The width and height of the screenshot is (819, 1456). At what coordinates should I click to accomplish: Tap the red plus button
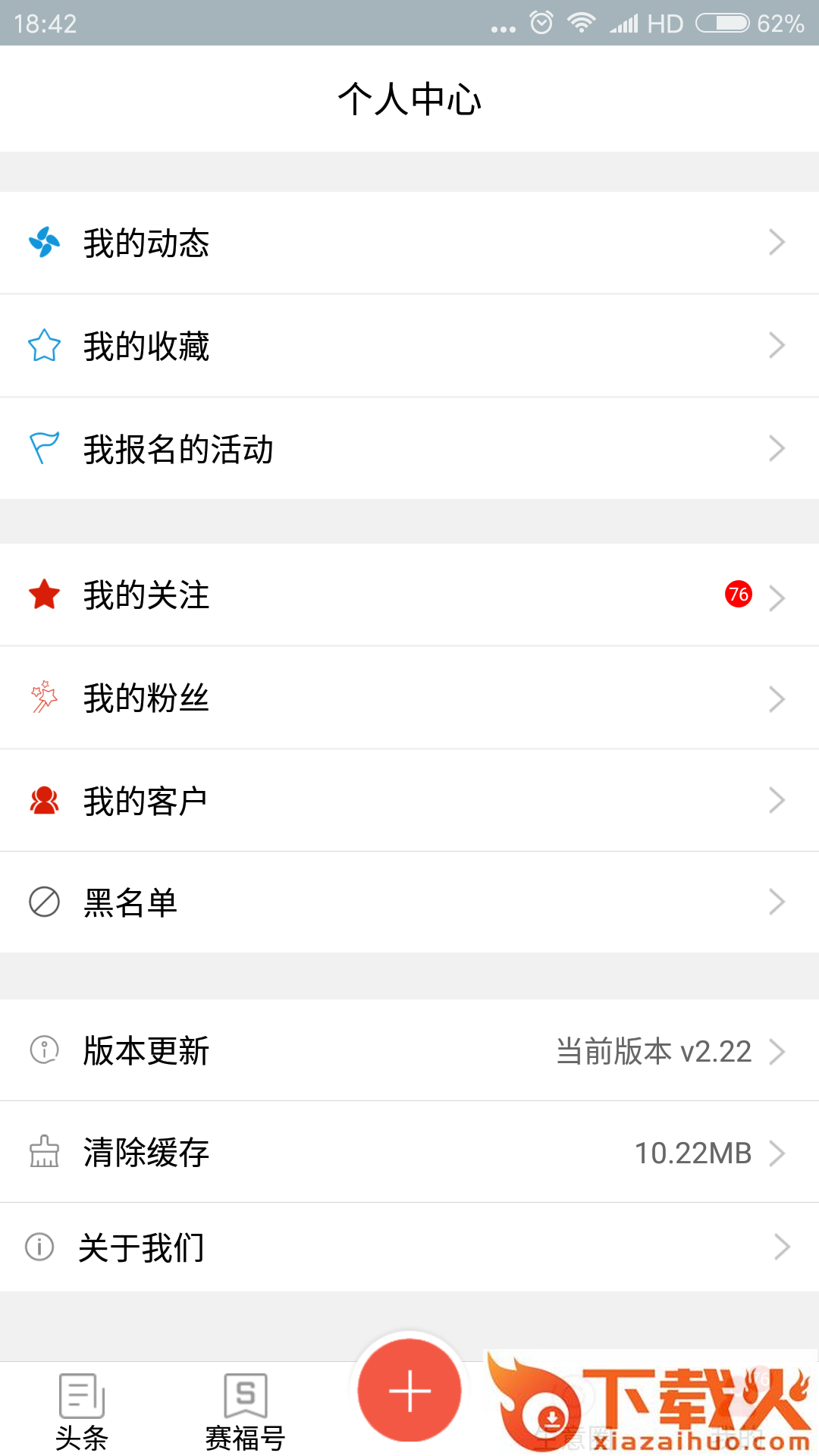coord(409,1391)
